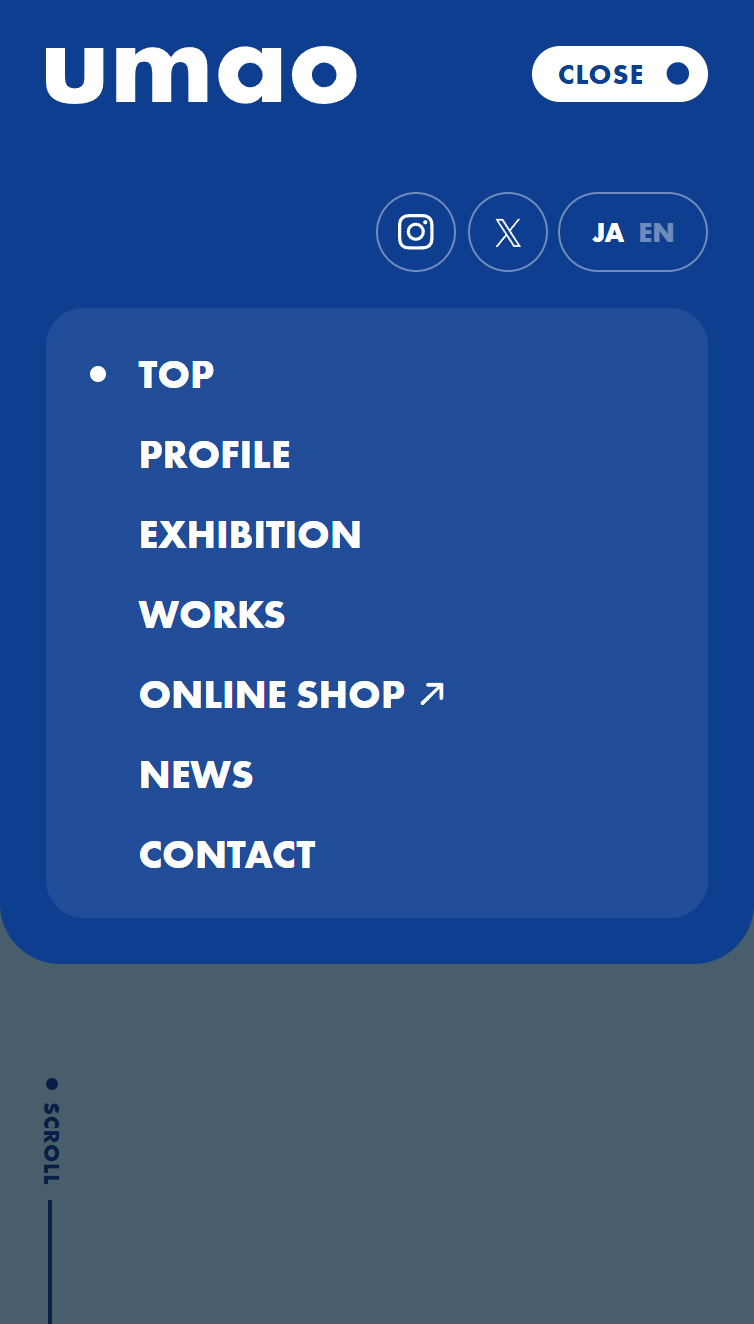Open the PROFILE menu item

click(x=214, y=455)
